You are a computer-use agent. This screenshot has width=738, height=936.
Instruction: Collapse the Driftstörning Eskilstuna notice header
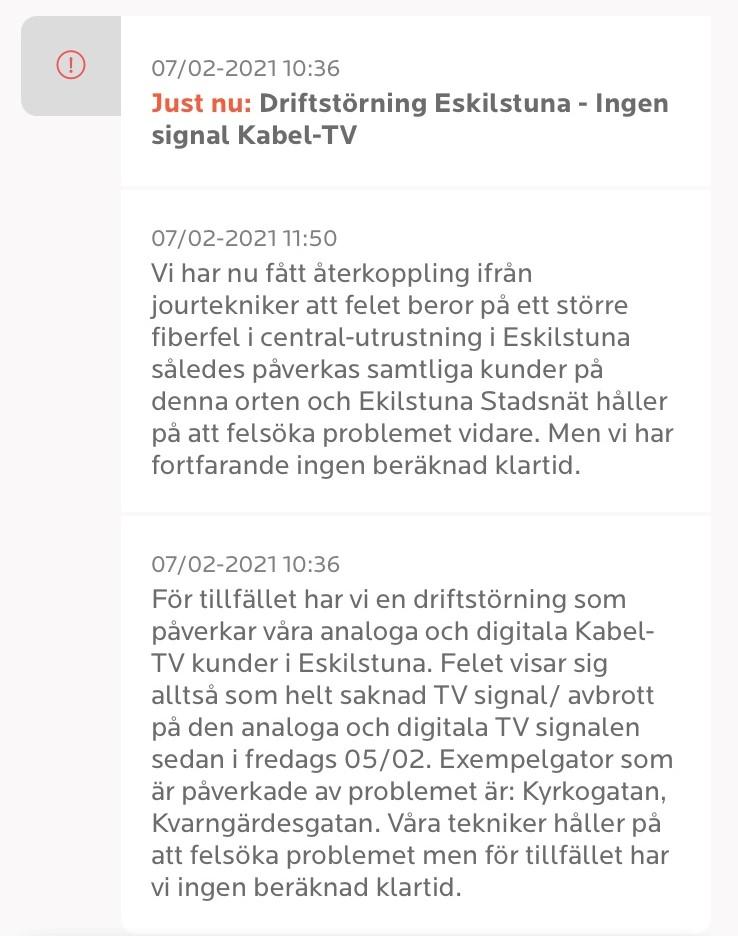tap(409, 118)
